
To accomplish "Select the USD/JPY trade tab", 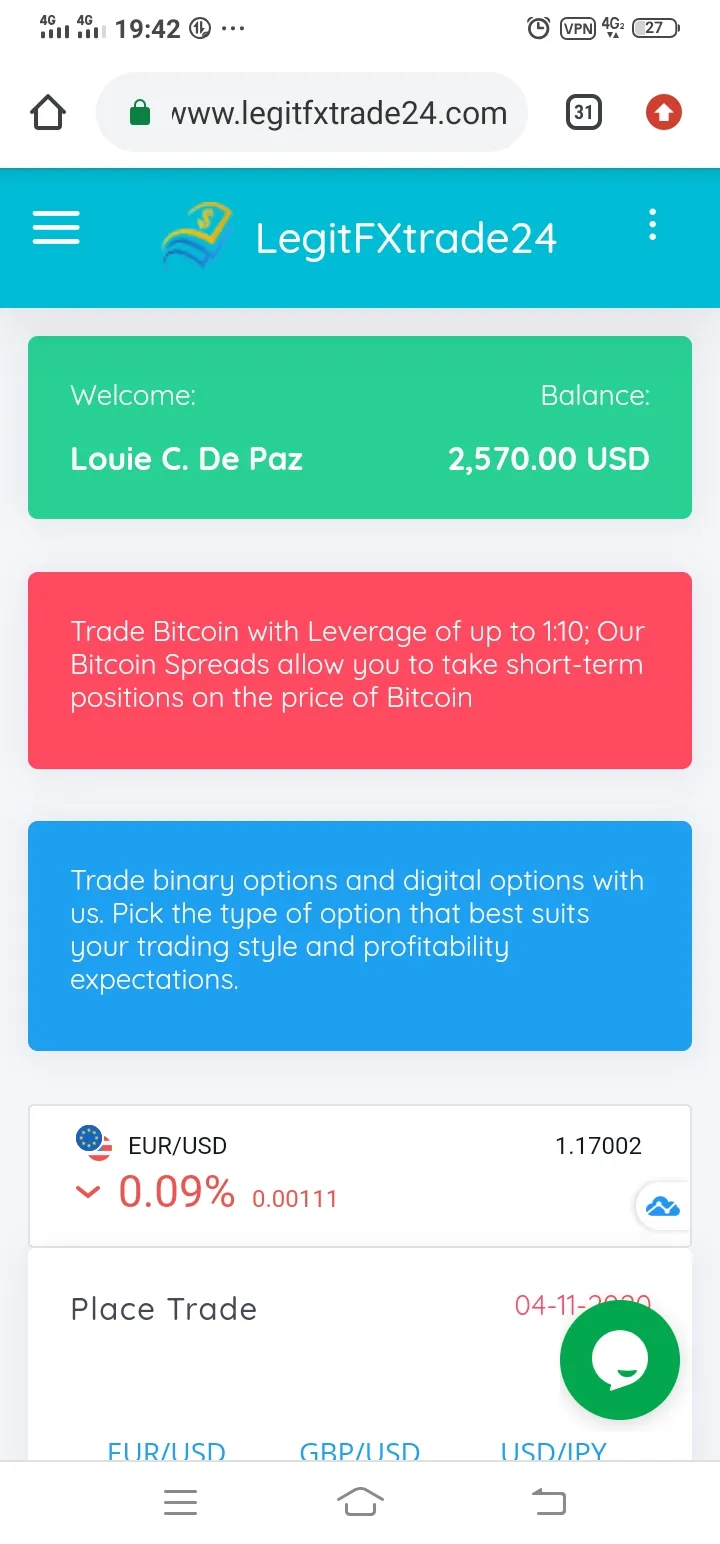I will (x=553, y=1451).
